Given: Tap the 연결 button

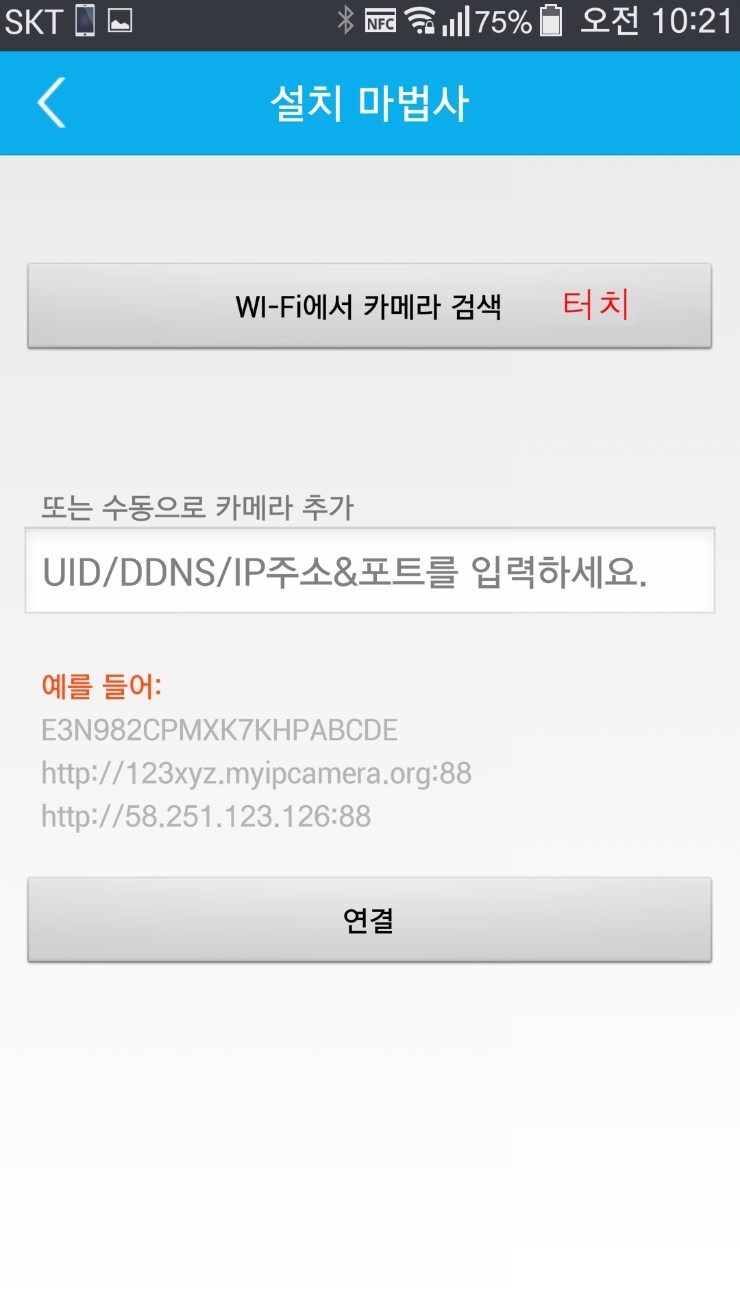Looking at the screenshot, I should [x=369, y=920].
